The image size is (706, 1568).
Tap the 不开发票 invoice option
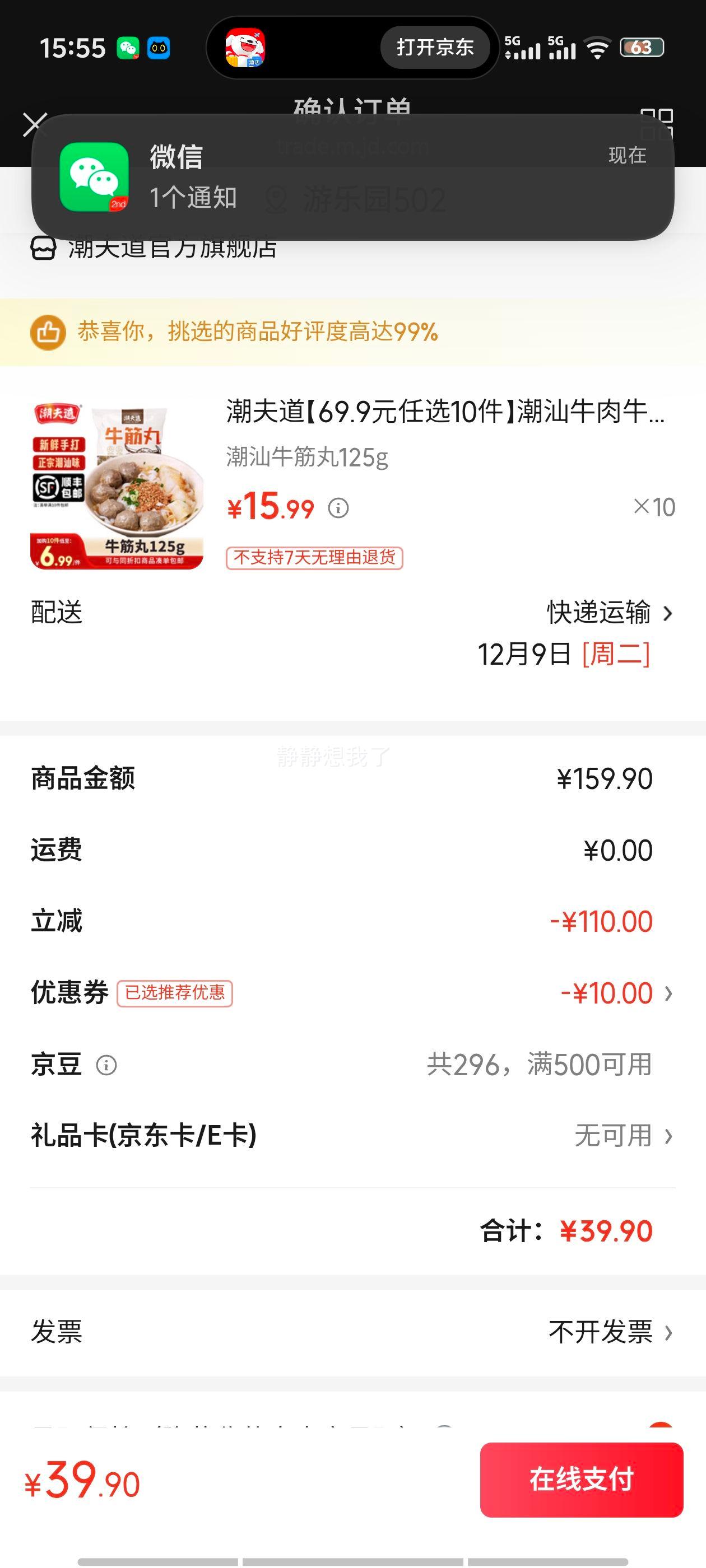603,1332
